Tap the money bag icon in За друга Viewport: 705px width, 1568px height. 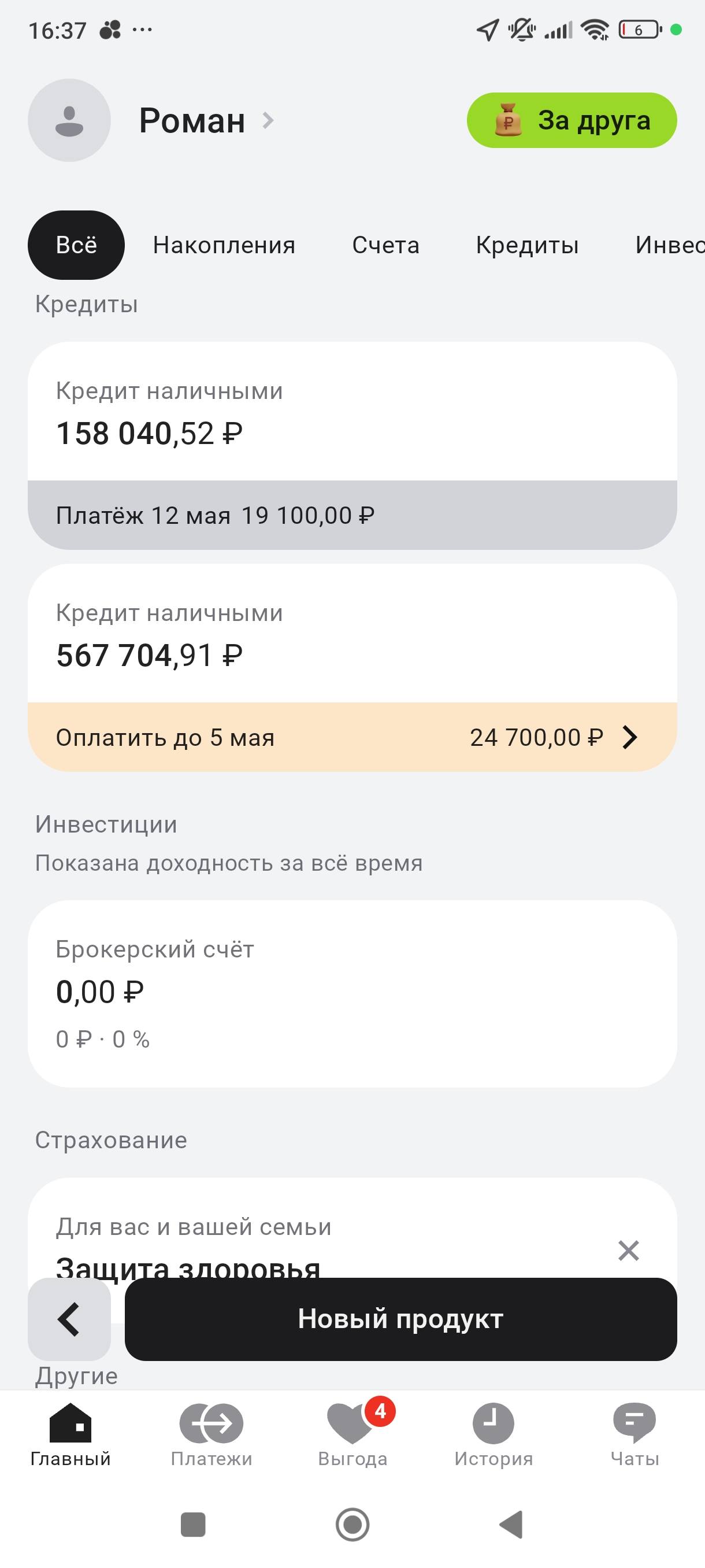(x=509, y=120)
